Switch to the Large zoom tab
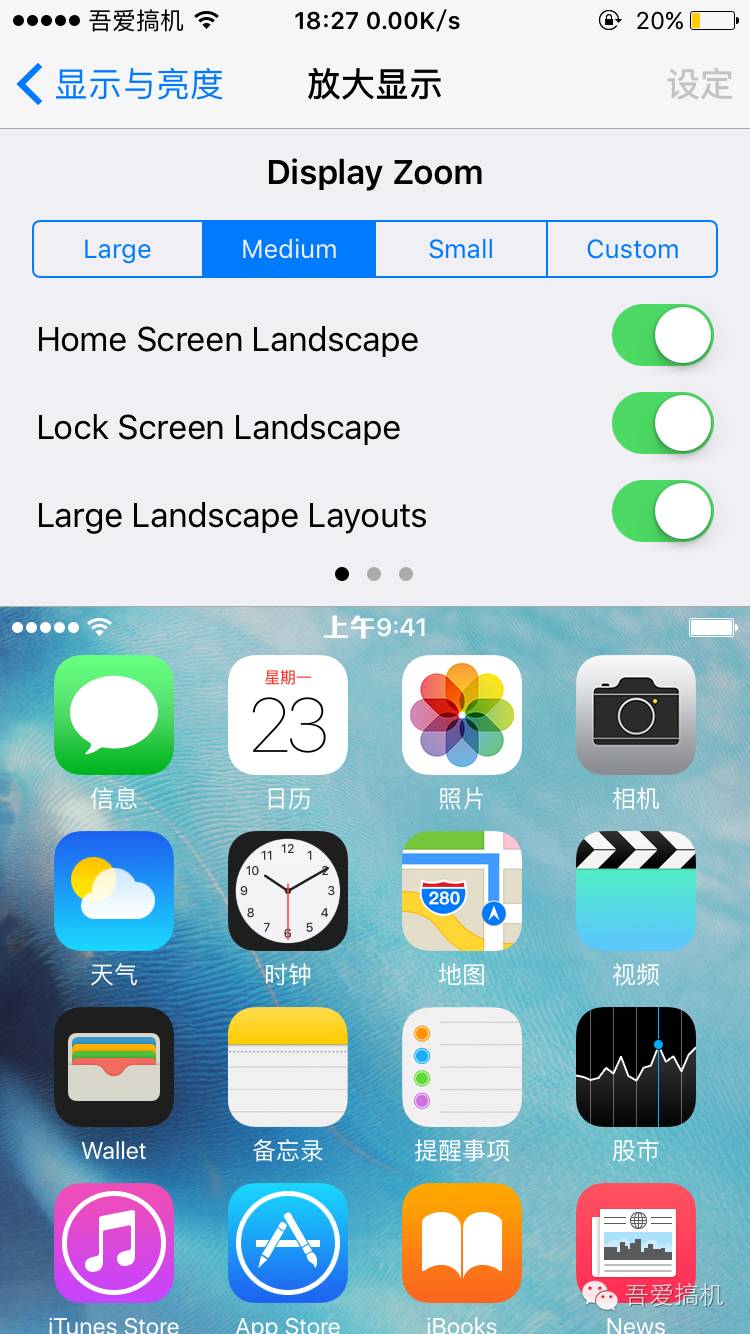 click(x=117, y=249)
